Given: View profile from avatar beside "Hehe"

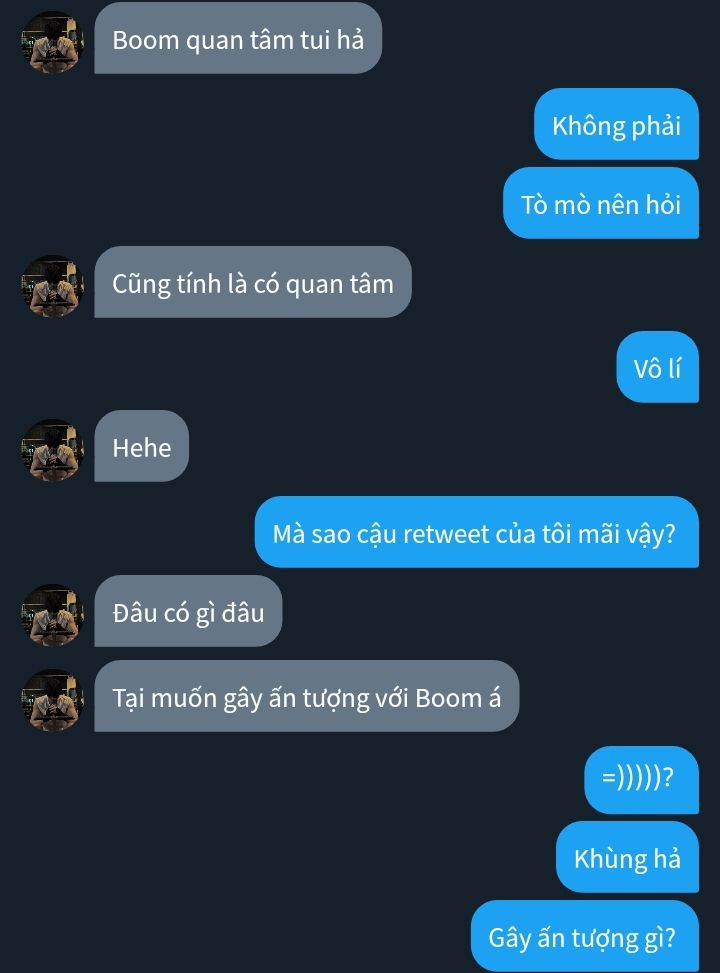Looking at the screenshot, I should point(52,450).
